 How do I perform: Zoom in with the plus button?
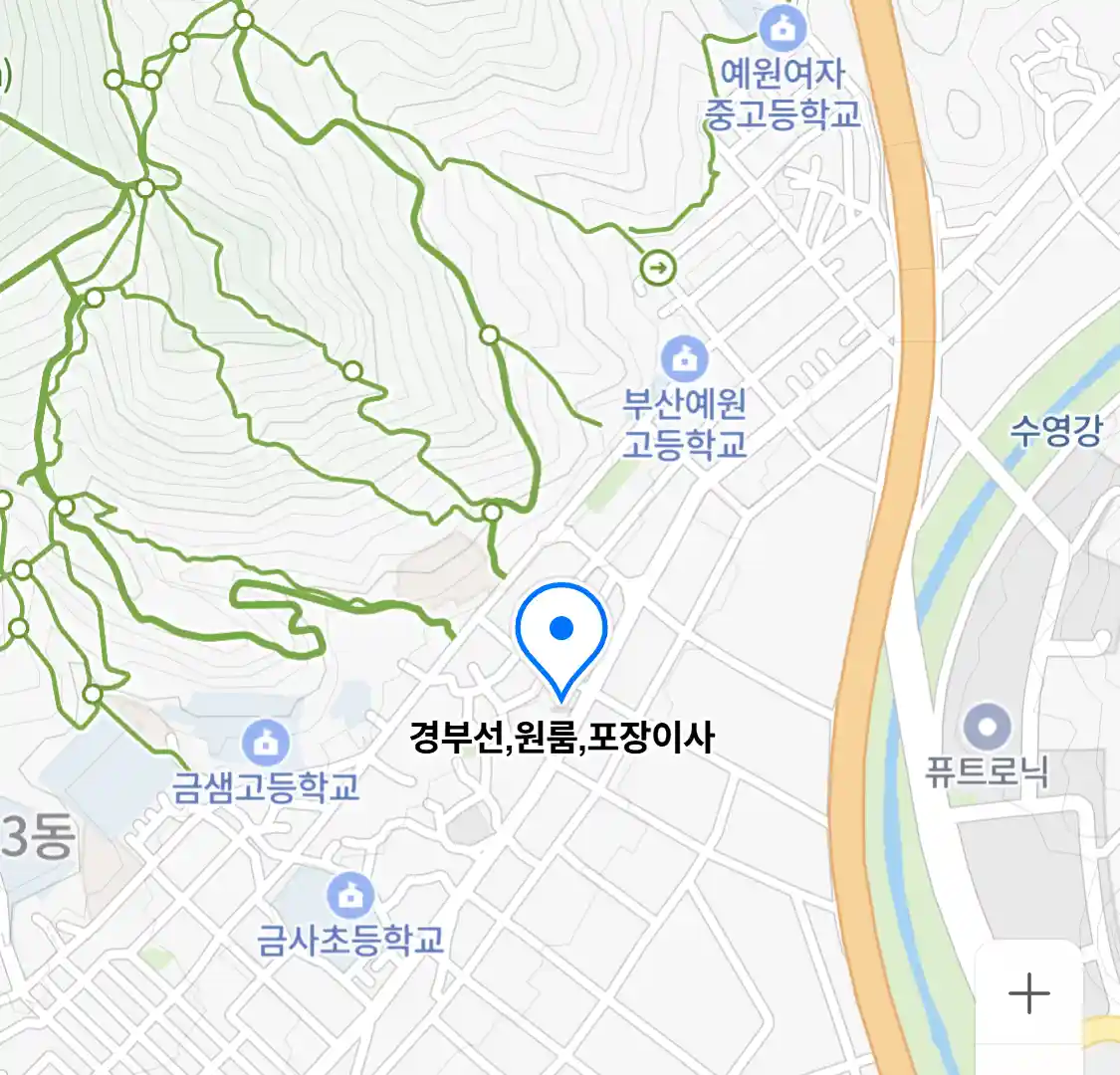click(x=1028, y=993)
